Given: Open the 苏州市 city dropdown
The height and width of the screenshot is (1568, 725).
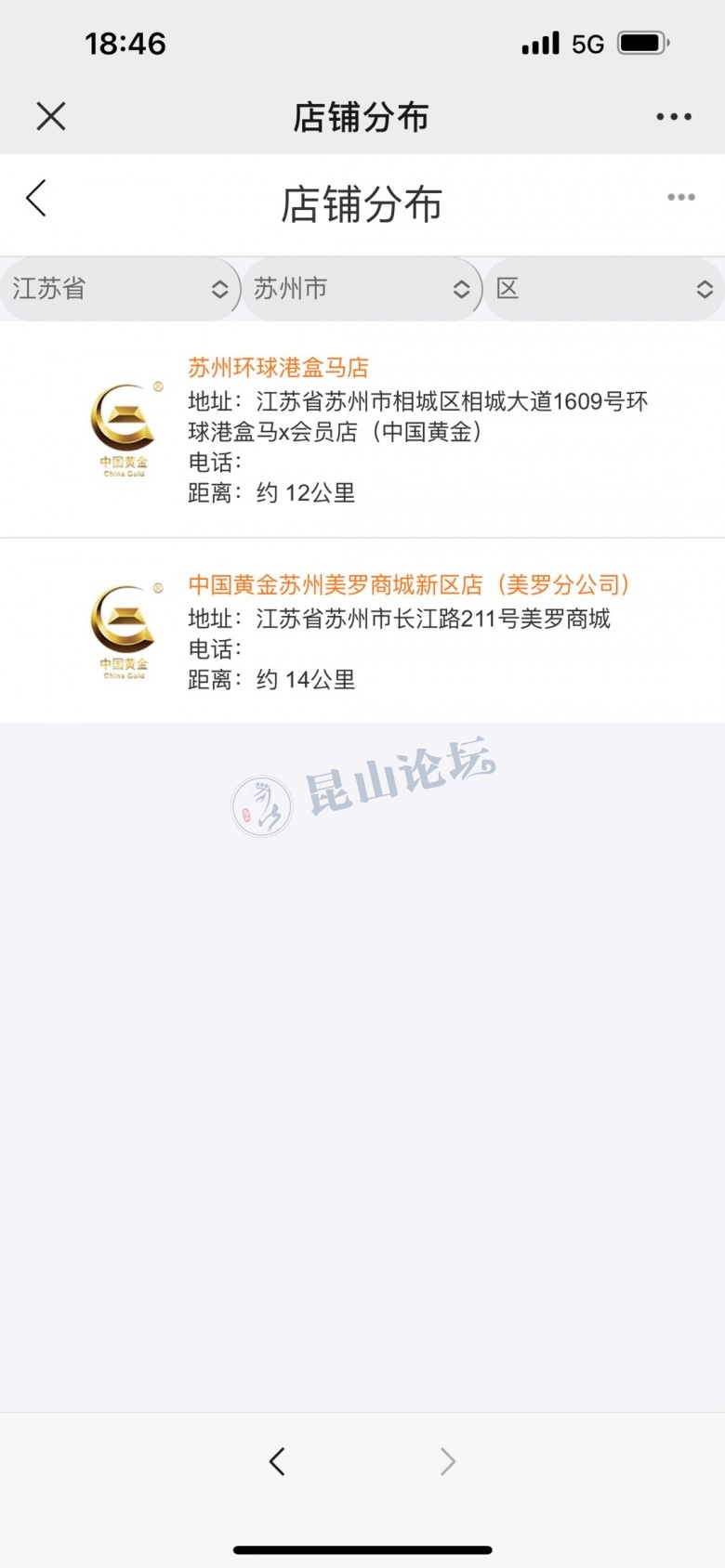Looking at the screenshot, I should click(x=362, y=289).
